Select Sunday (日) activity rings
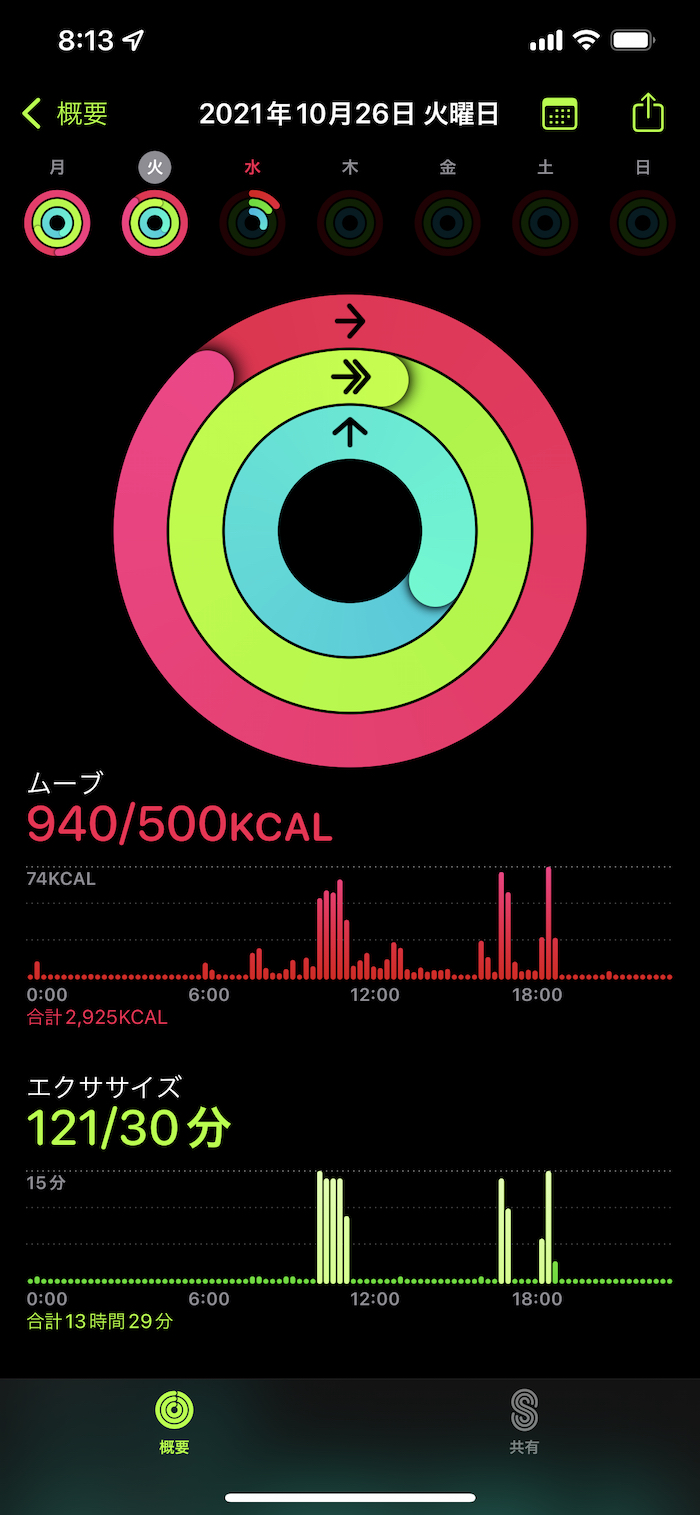700x1515 pixels. 642,222
